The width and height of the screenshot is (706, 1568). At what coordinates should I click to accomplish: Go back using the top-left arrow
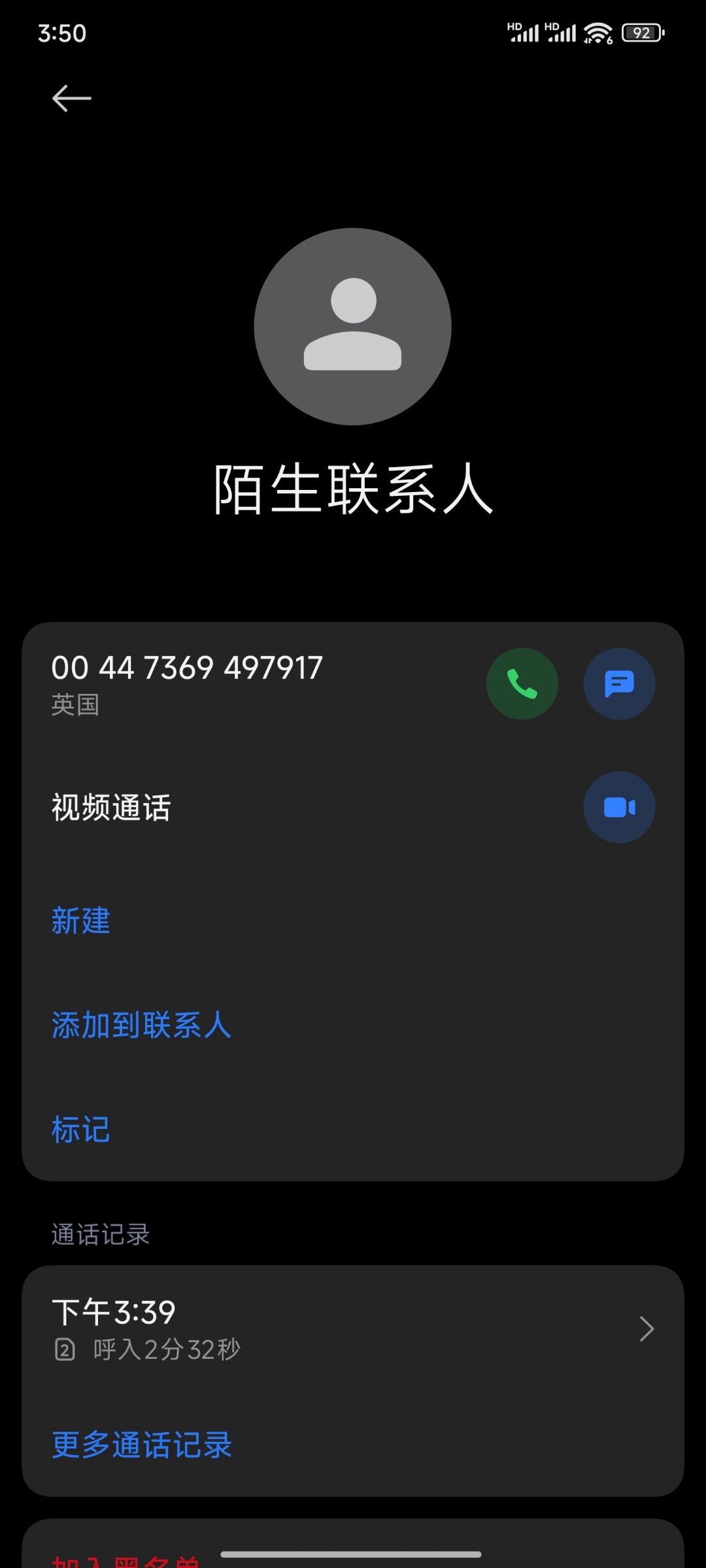click(71, 99)
